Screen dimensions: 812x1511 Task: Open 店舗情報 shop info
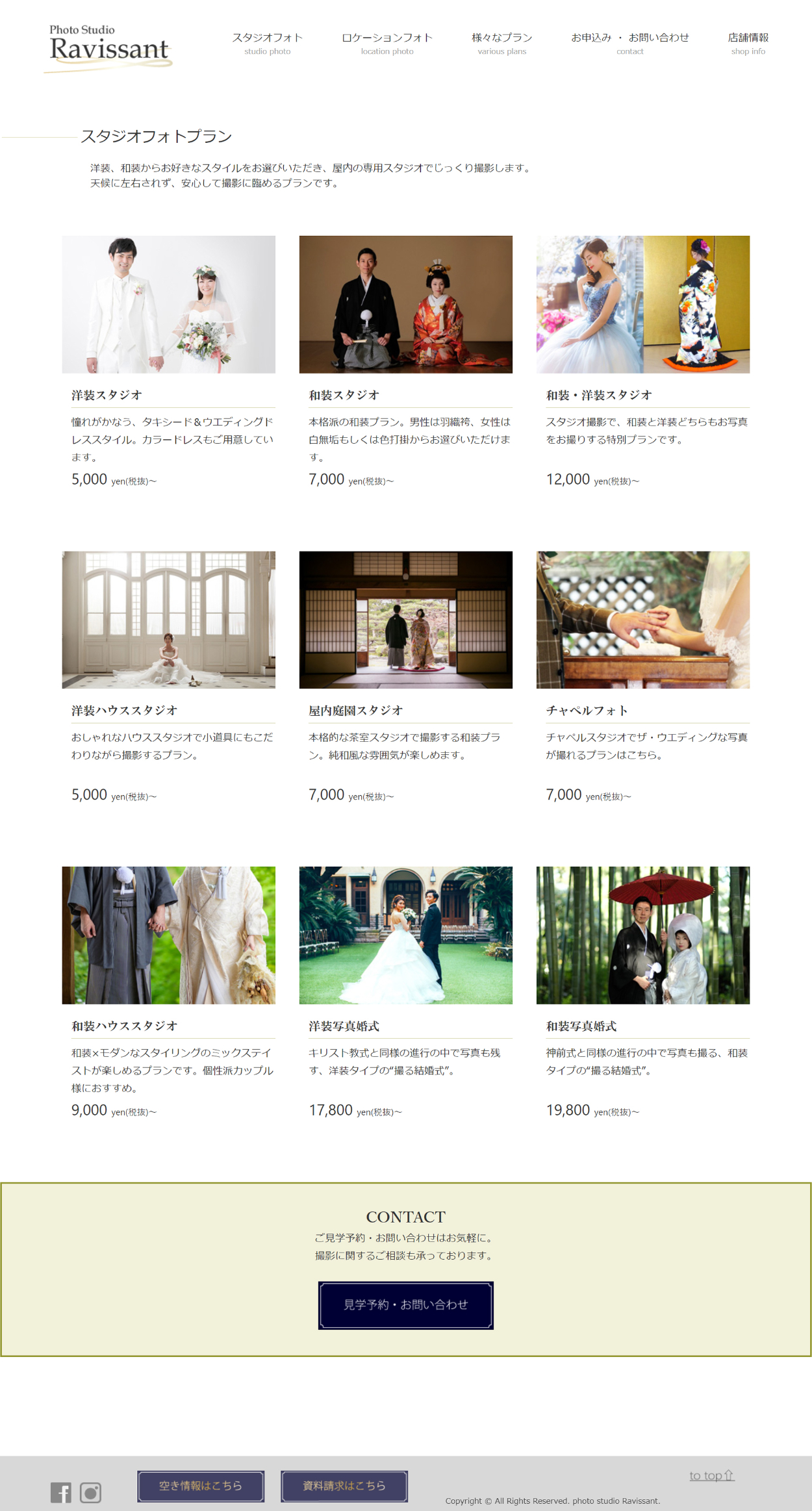[x=748, y=43]
